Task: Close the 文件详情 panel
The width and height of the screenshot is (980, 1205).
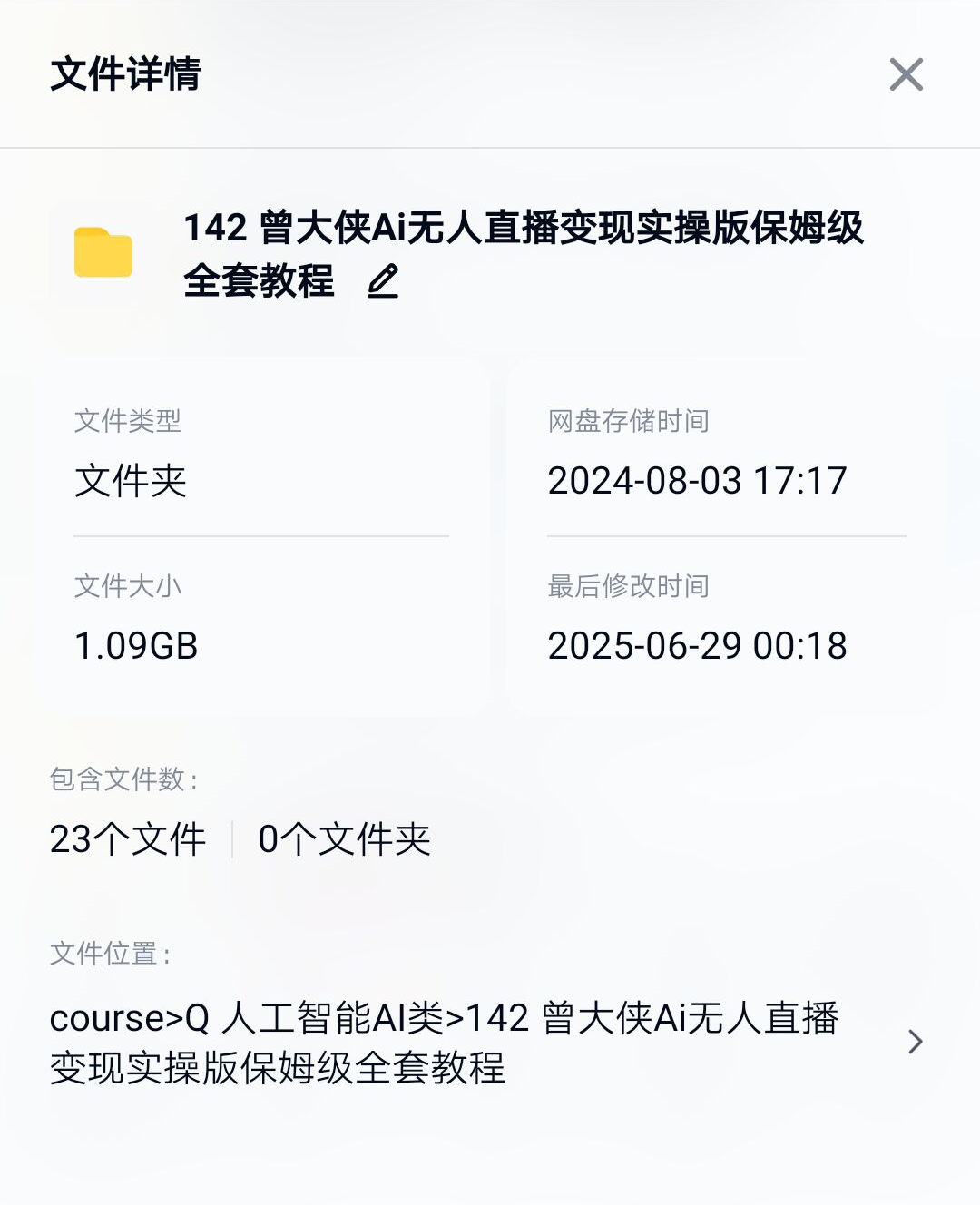Action: tap(906, 74)
